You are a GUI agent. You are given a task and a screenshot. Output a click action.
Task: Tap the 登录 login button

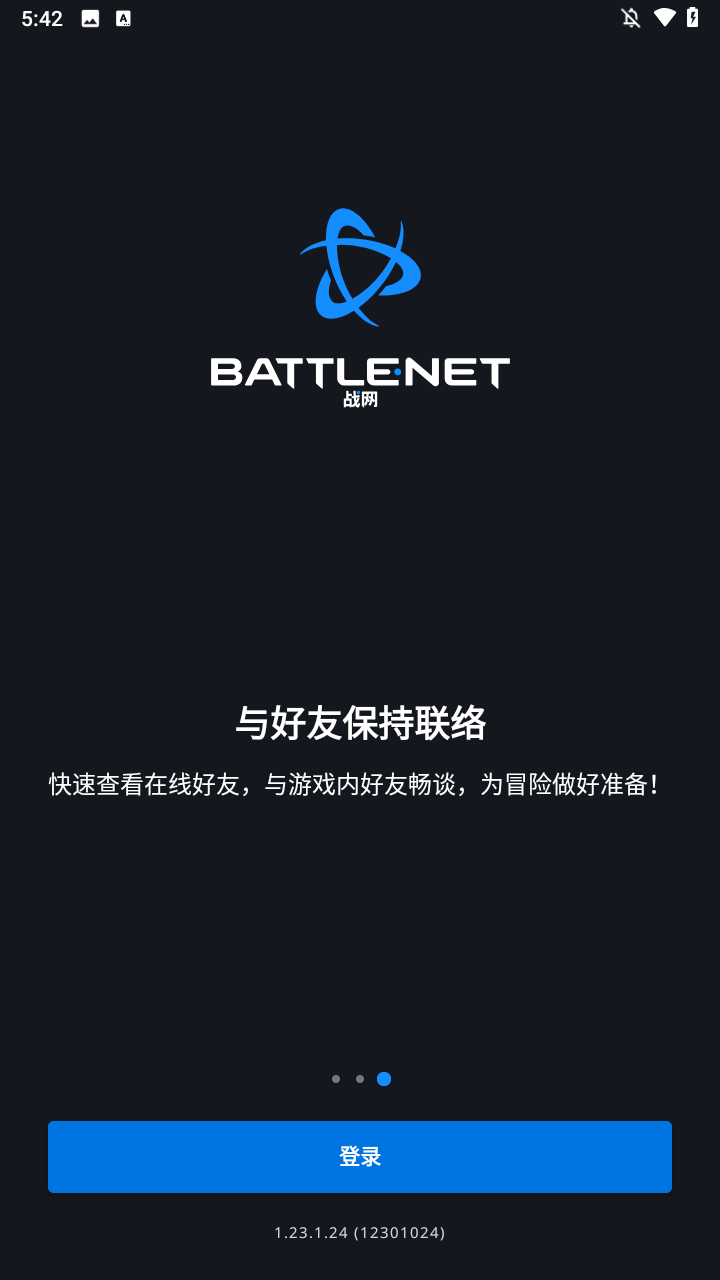coord(360,1157)
